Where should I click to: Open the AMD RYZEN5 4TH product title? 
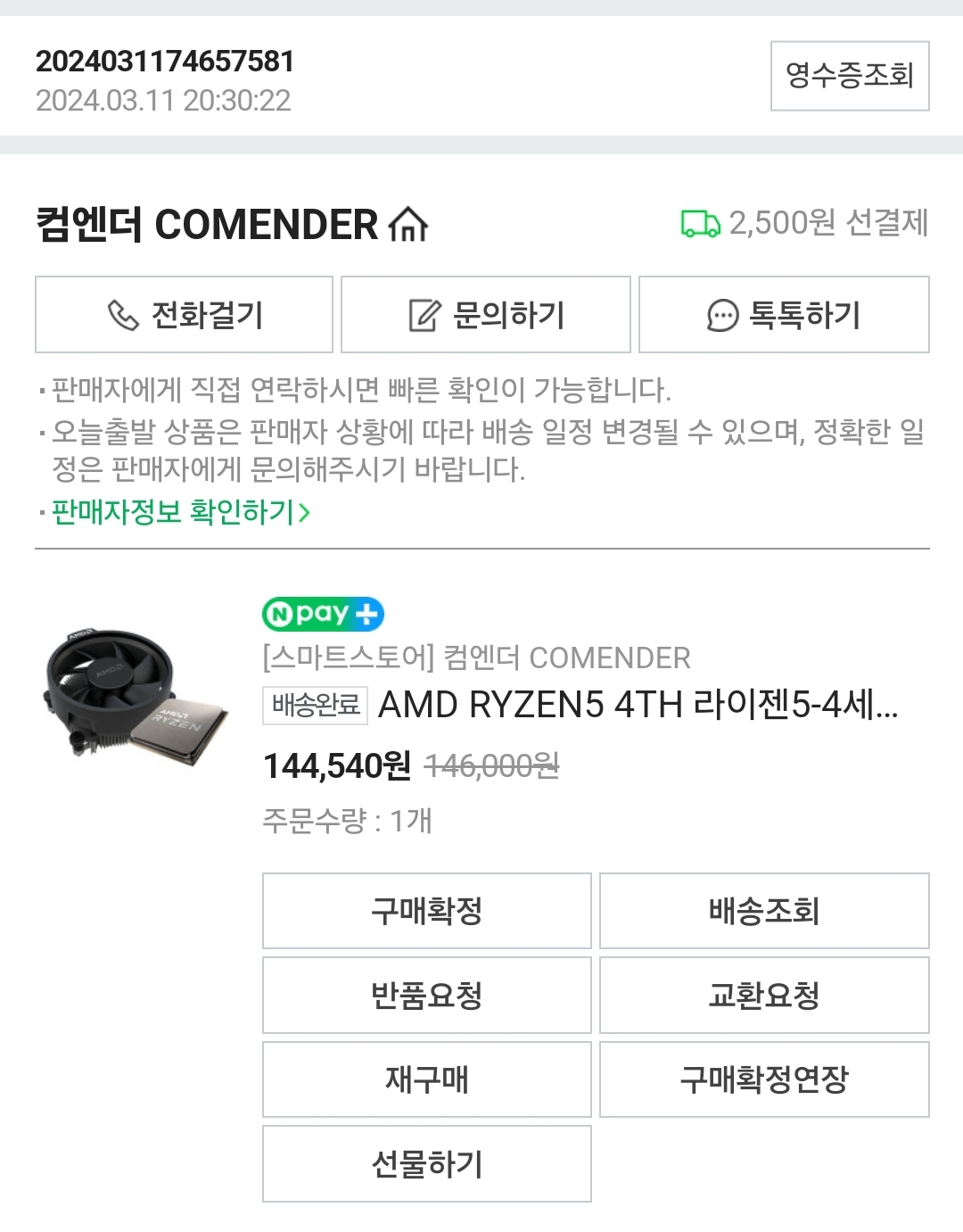[637, 705]
